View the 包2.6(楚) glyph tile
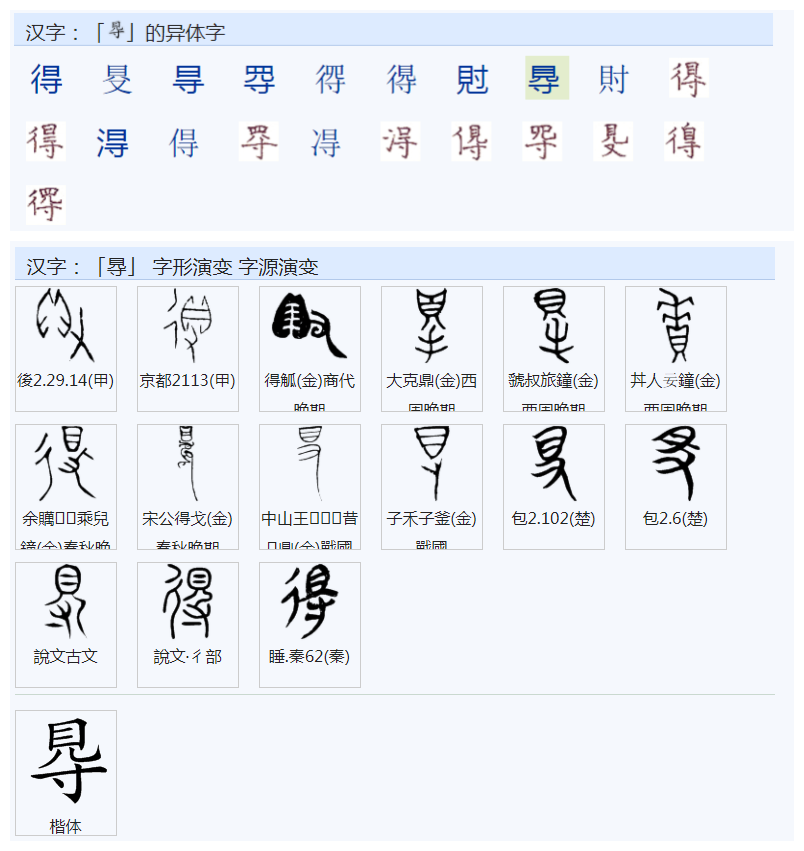 pos(676,487)
